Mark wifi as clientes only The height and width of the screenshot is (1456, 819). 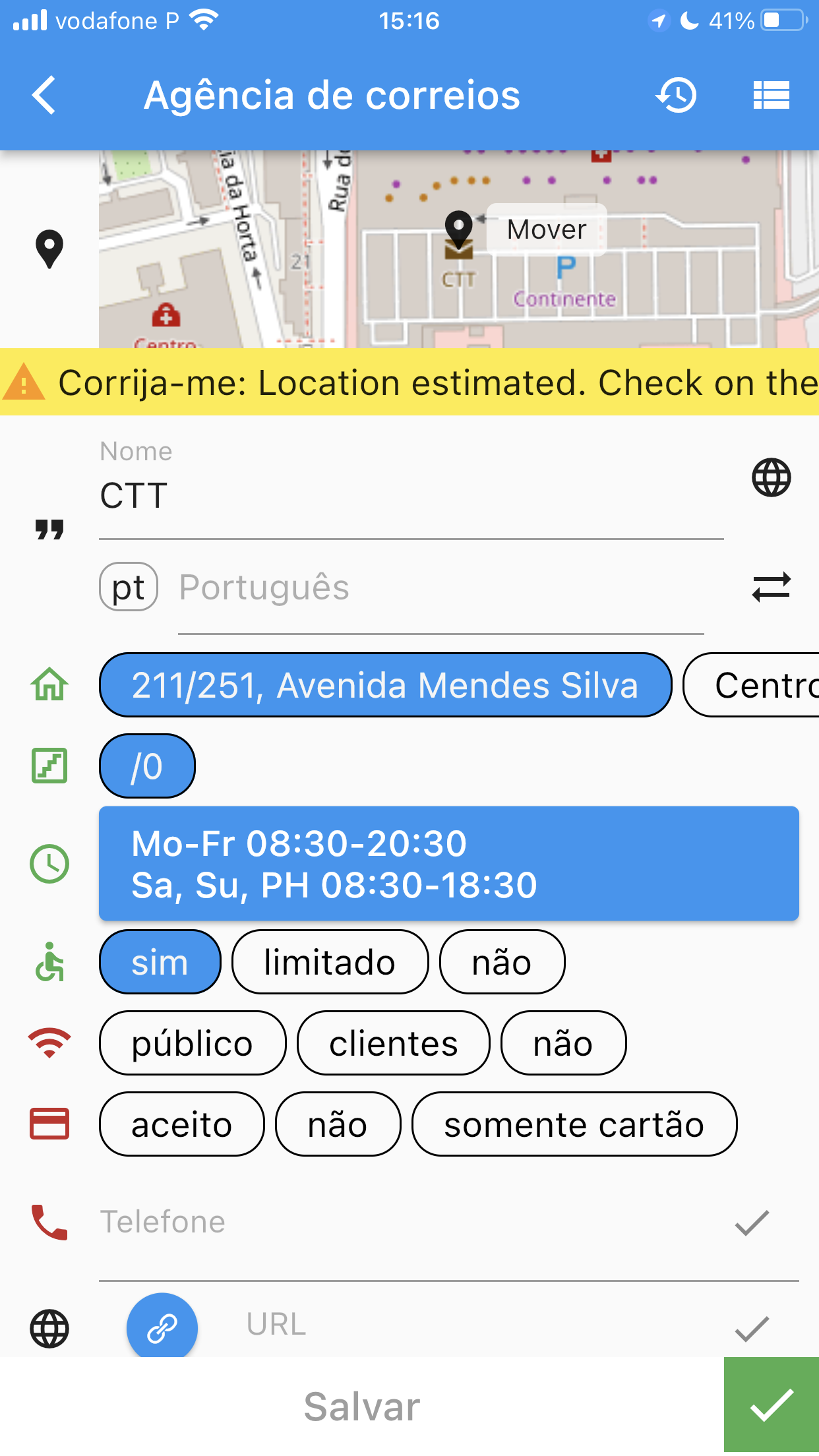(x=393, y=1043)
